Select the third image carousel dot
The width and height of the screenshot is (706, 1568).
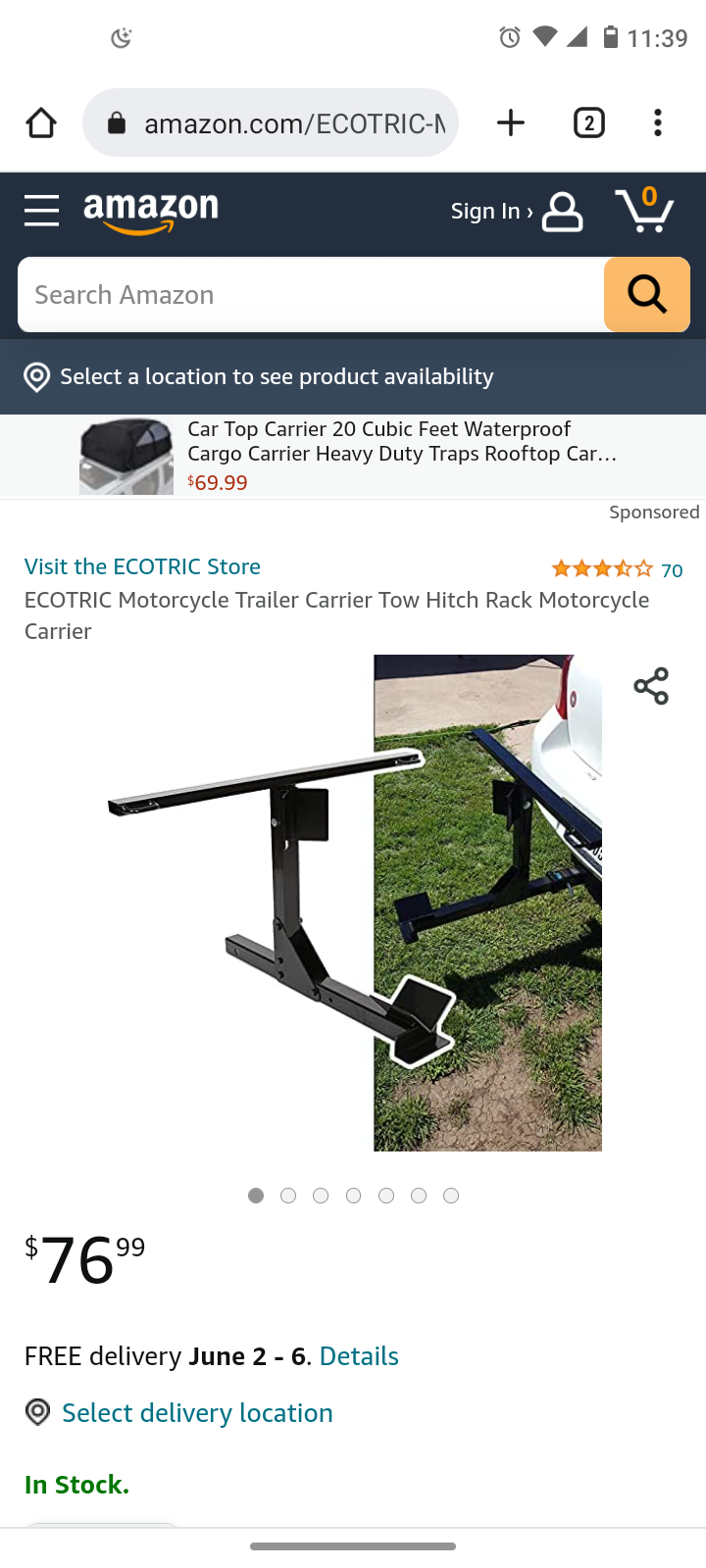coord(321,1195)
